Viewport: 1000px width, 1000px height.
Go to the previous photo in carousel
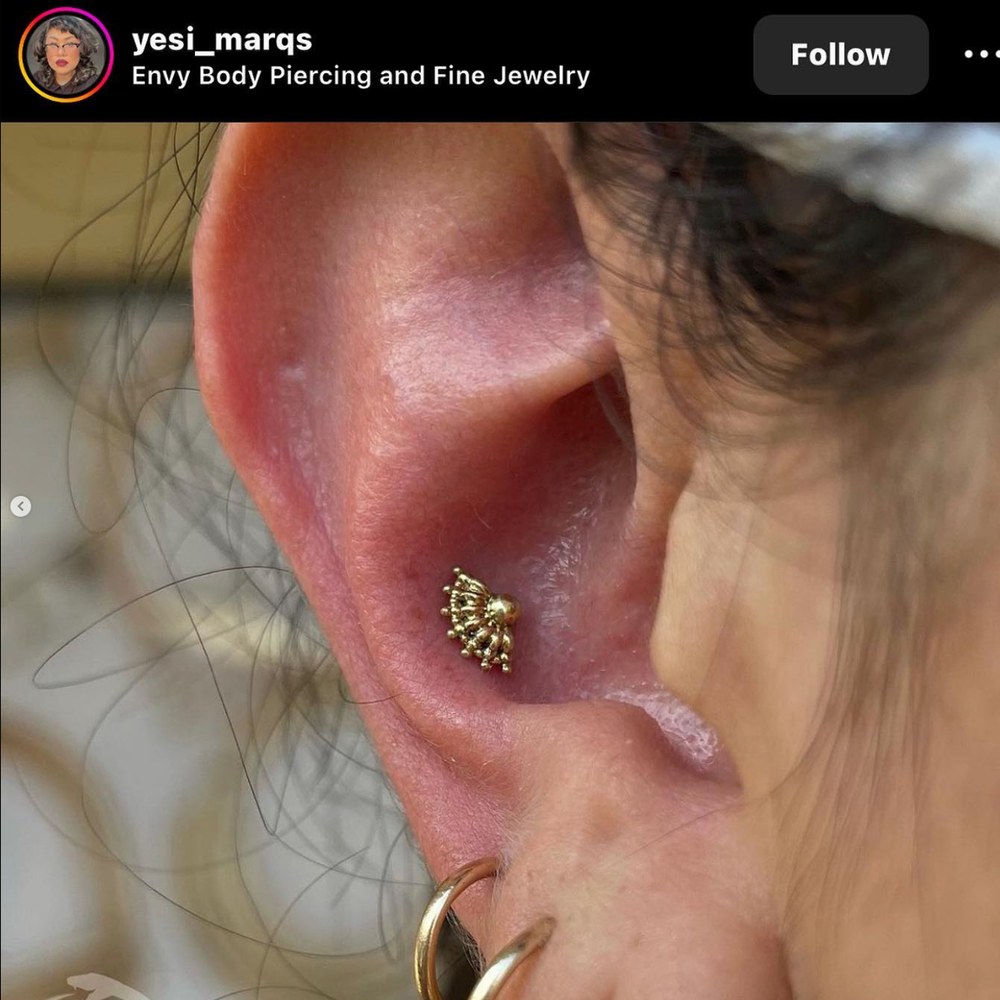pyautogui.click(x=21, y=507)
